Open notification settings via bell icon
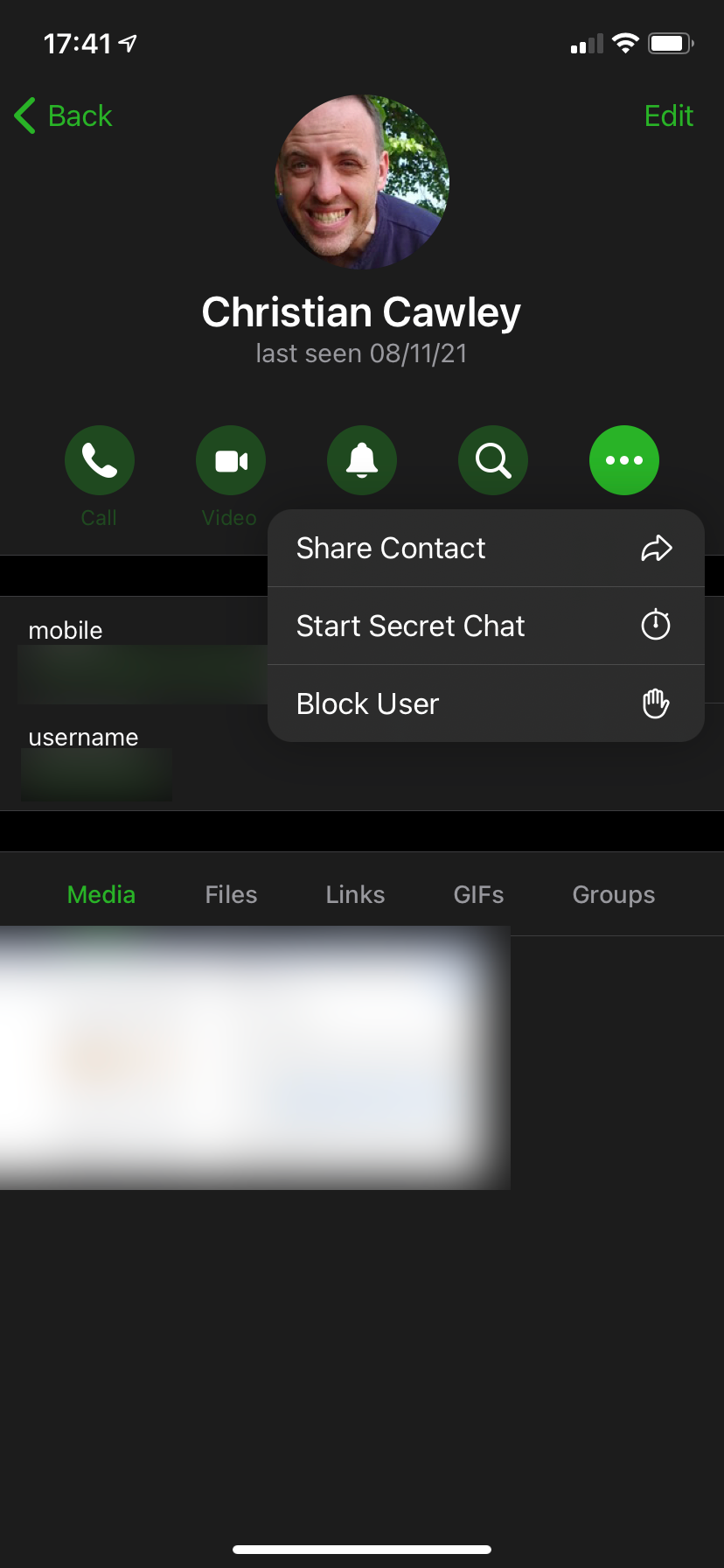This screenshot has height=1568, width=724. 361,459
